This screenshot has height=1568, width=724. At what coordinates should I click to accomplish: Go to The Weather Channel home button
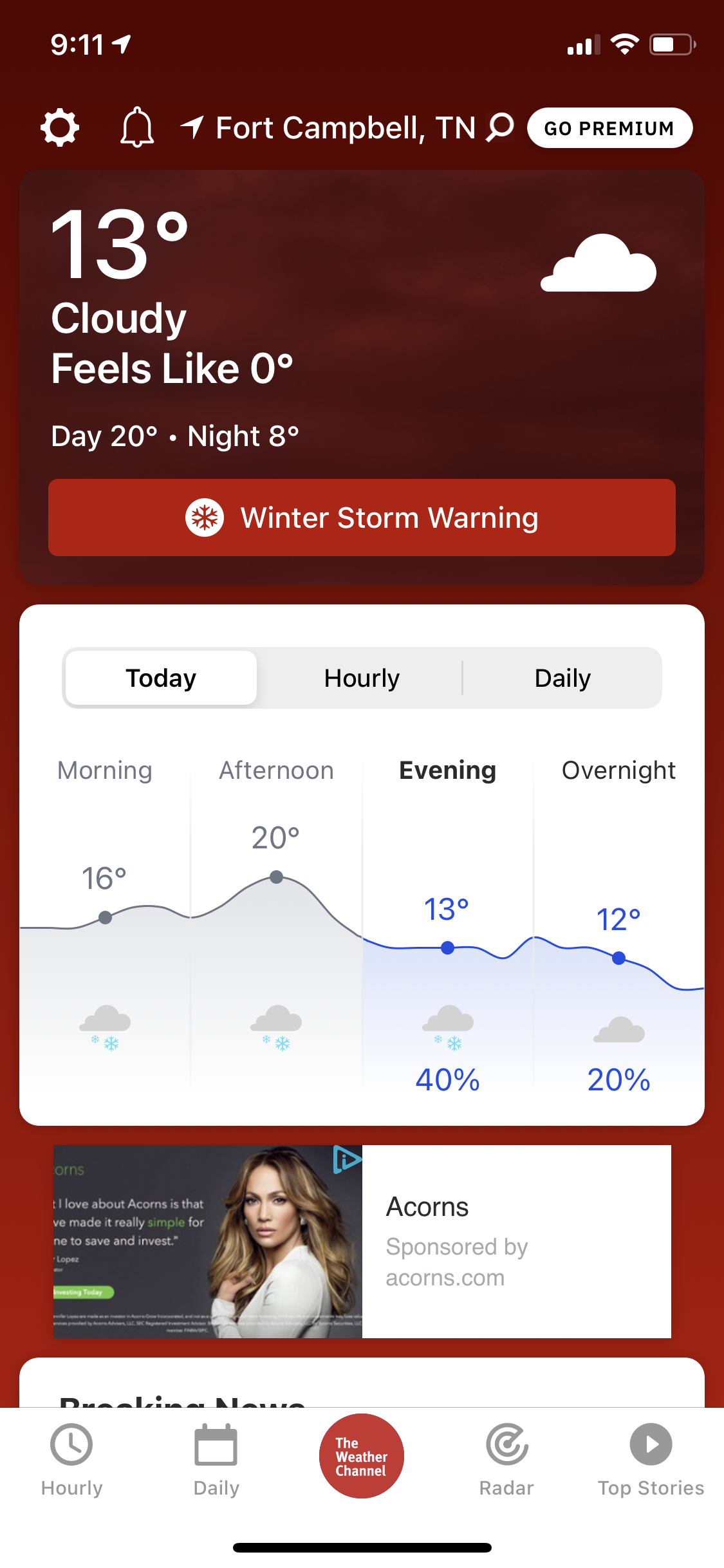pos(362,1456)
